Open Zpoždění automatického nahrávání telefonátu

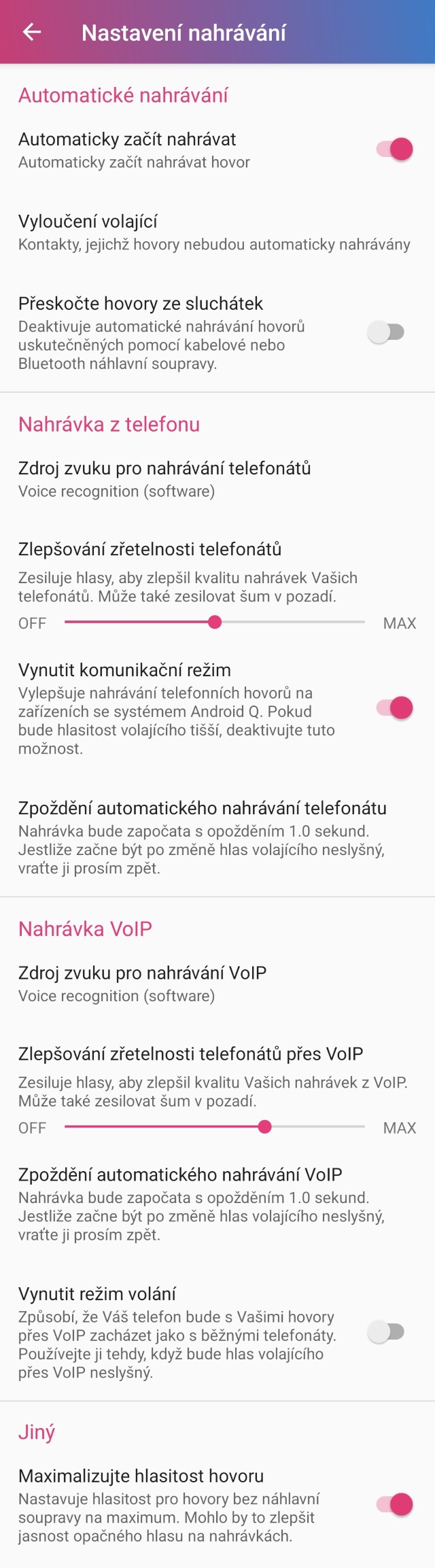[202, 837]
